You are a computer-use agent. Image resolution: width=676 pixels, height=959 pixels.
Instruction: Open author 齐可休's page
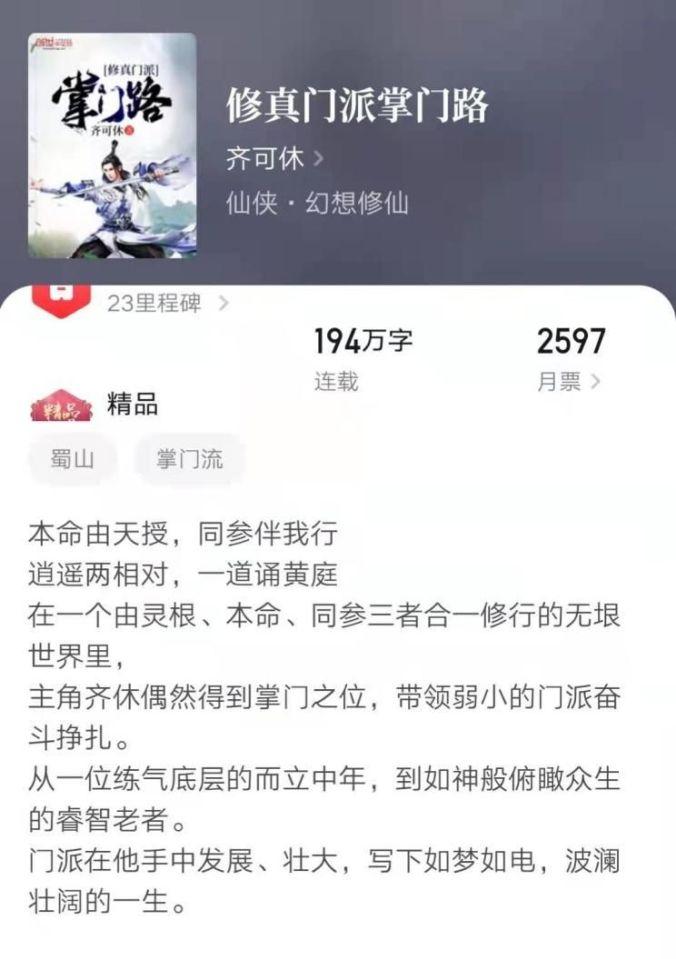coord(273,158)
